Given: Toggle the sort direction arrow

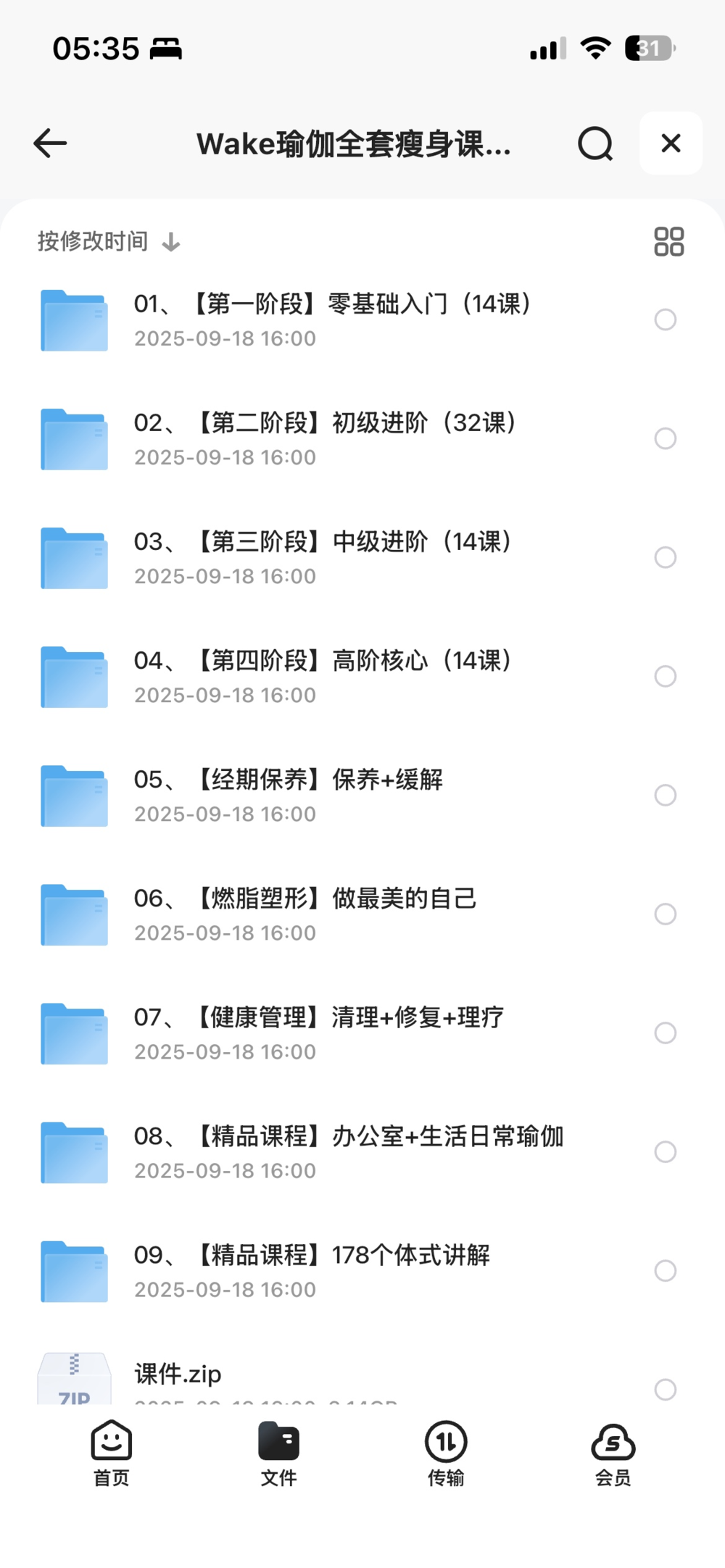Looking at the screenshot, I should pos(170,242).
